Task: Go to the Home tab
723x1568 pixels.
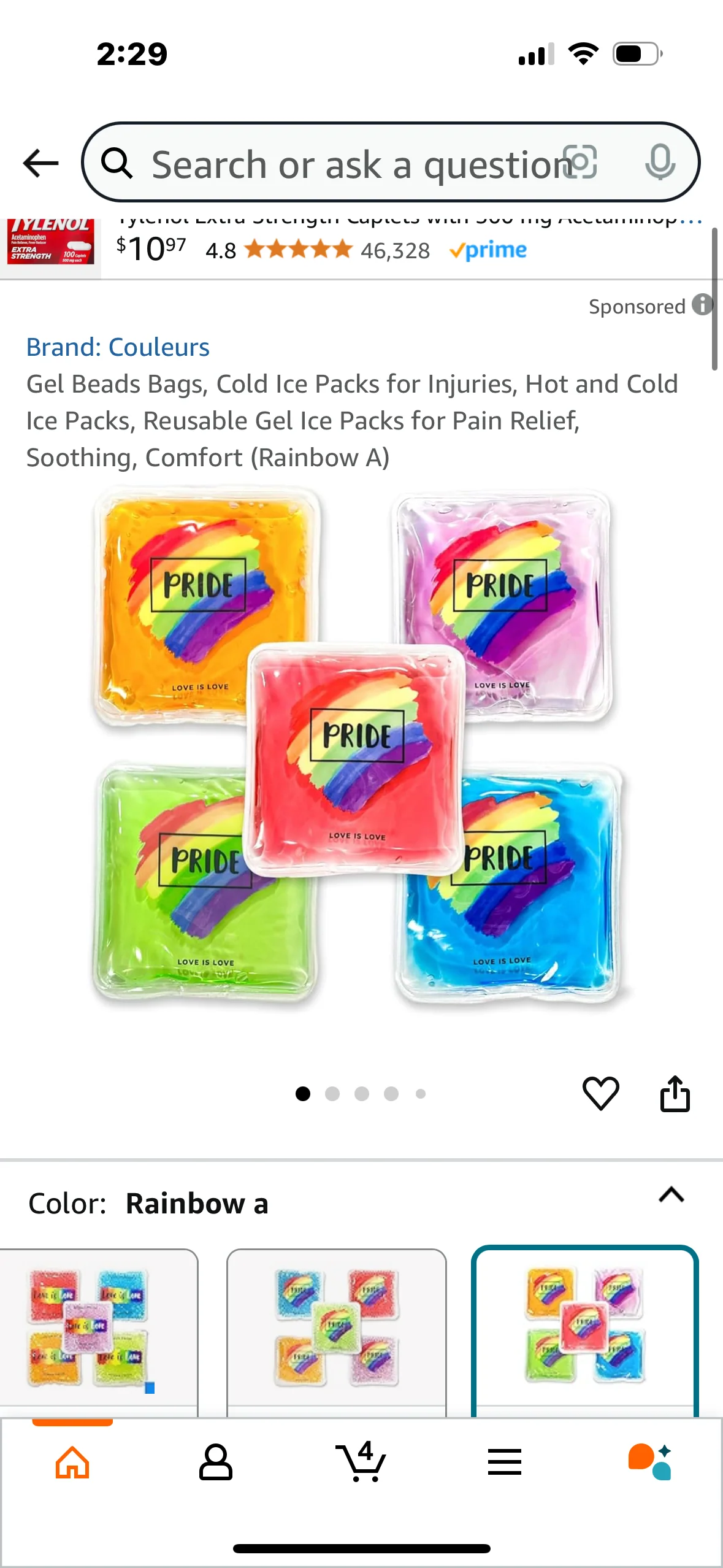Action: click(72, 1463)
